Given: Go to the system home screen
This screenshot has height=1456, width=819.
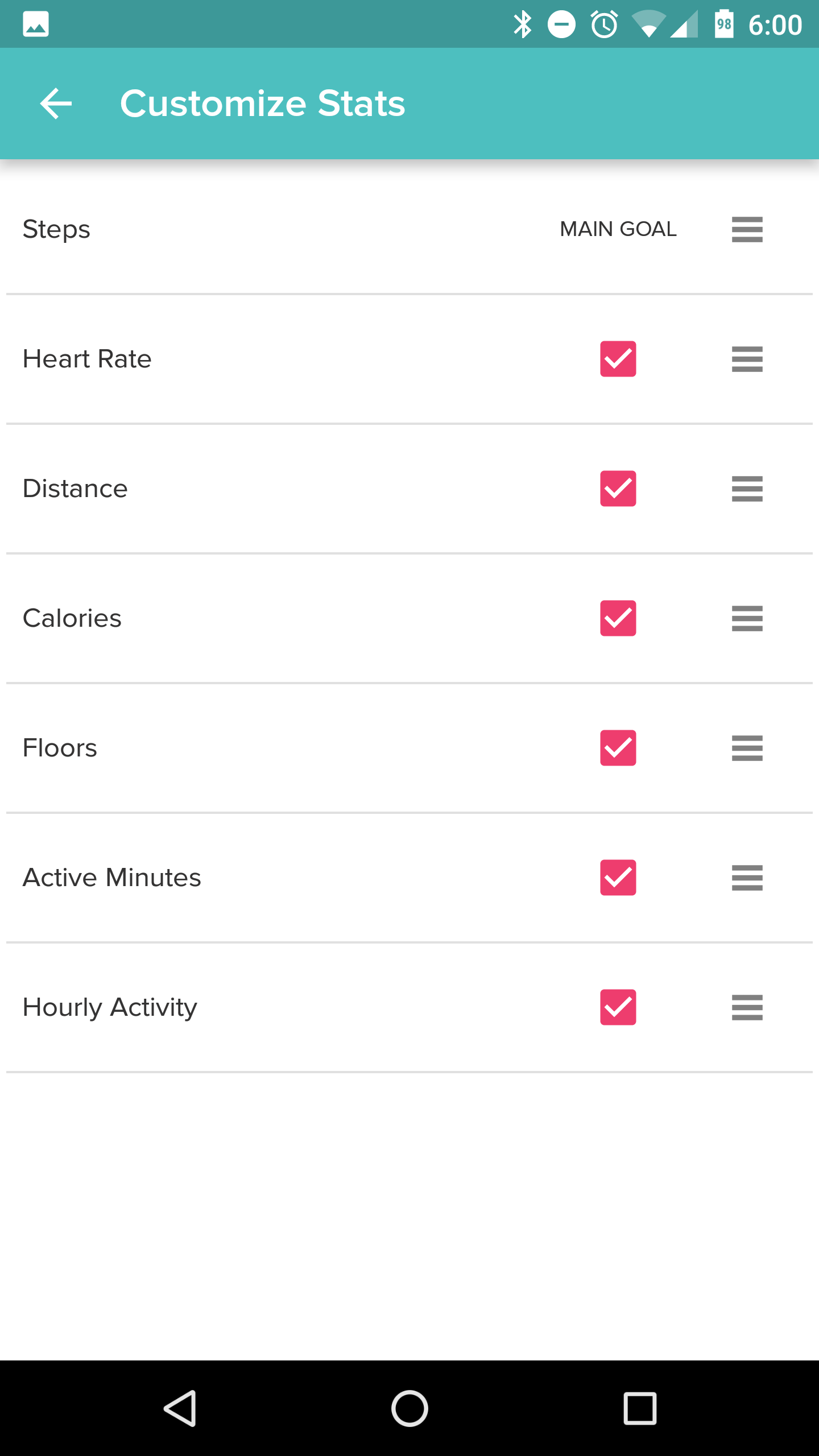Looking at the screenshot, I should pos(409,1408).
